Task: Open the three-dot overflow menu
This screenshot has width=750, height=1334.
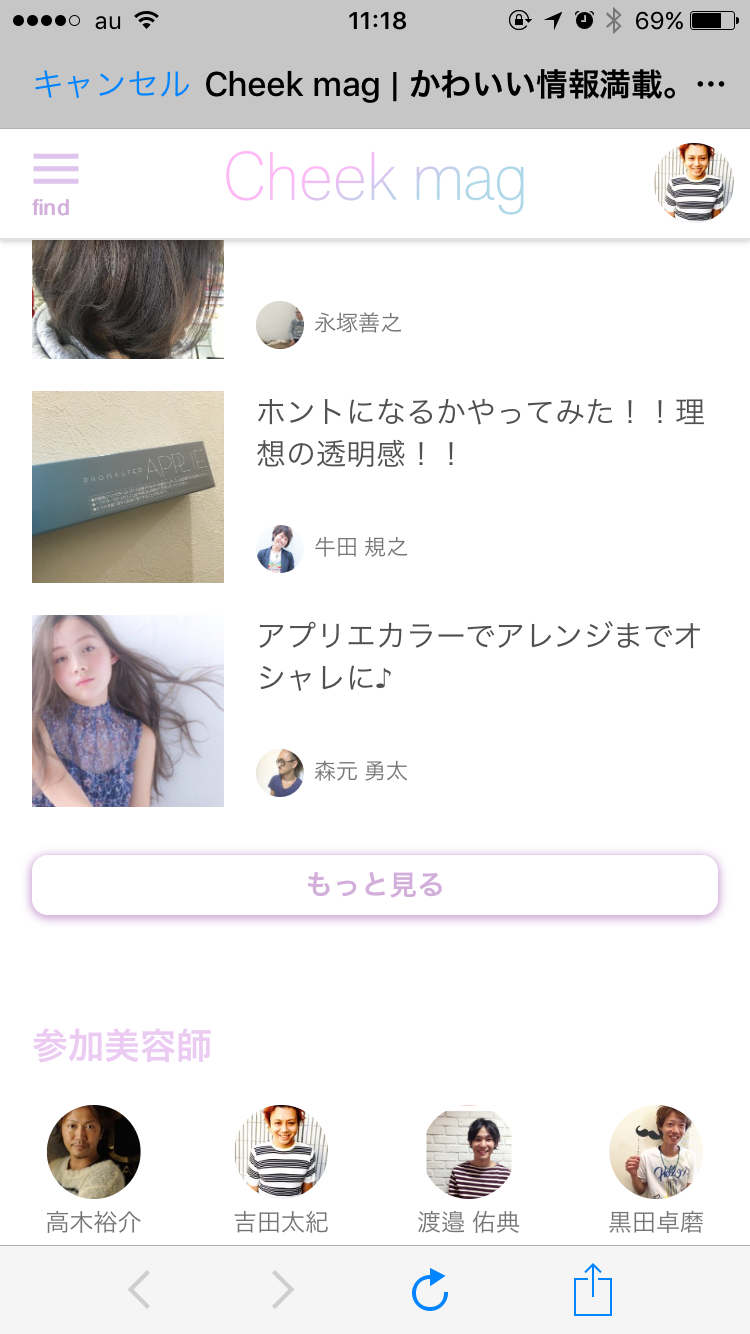Action: [709, 85]
